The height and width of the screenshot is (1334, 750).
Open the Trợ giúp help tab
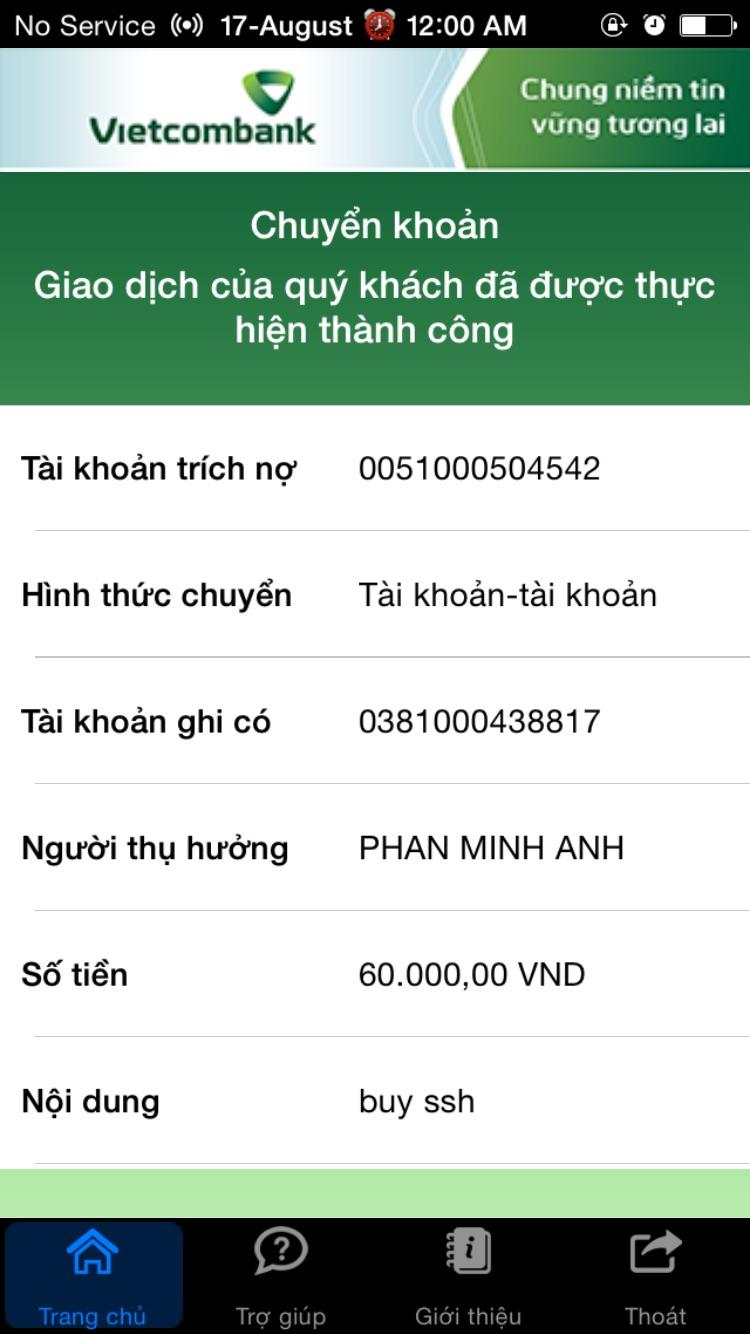click(281, 1275)
